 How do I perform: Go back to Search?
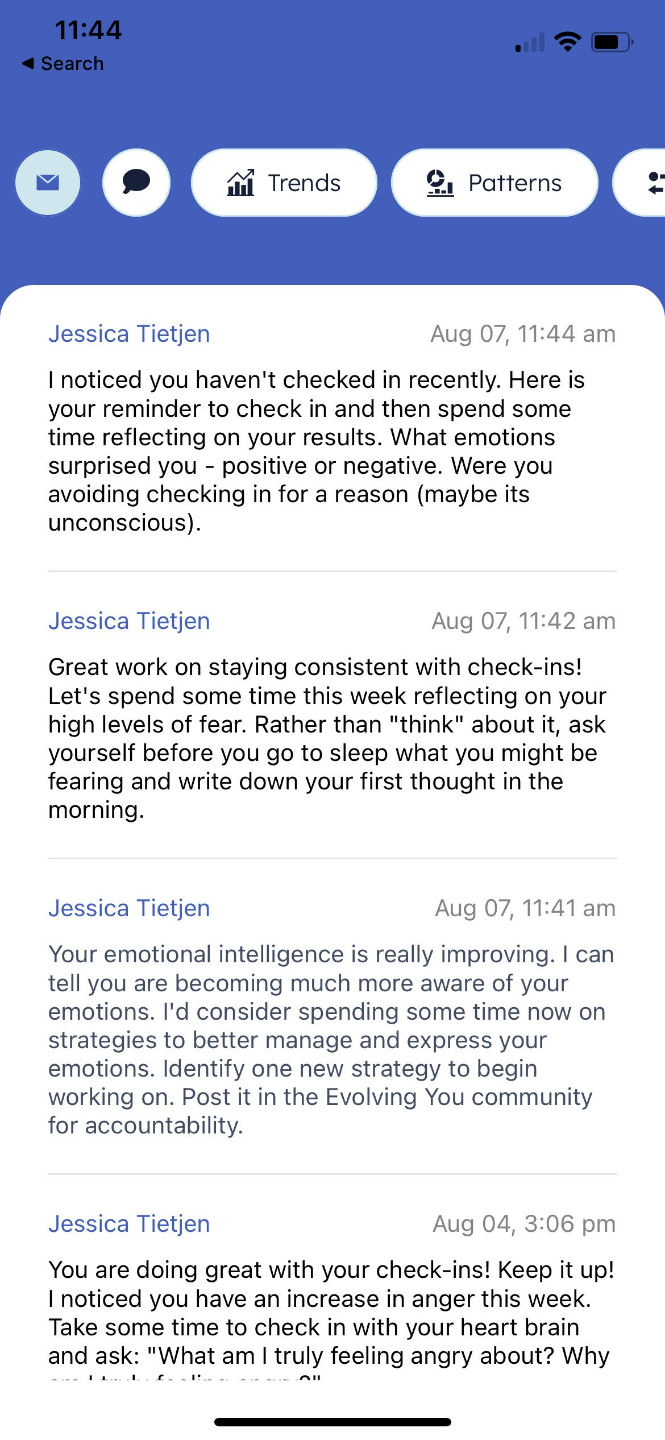point(62,63)
